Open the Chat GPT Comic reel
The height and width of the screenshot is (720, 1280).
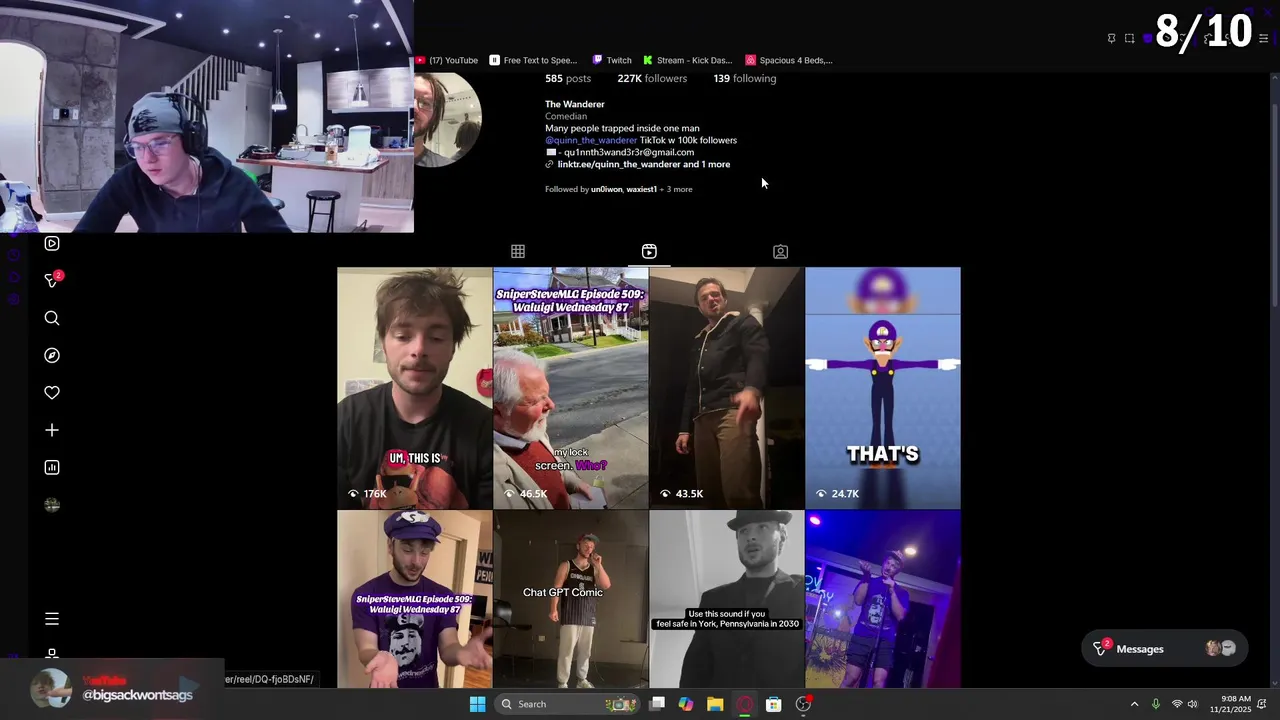[570, 600]
